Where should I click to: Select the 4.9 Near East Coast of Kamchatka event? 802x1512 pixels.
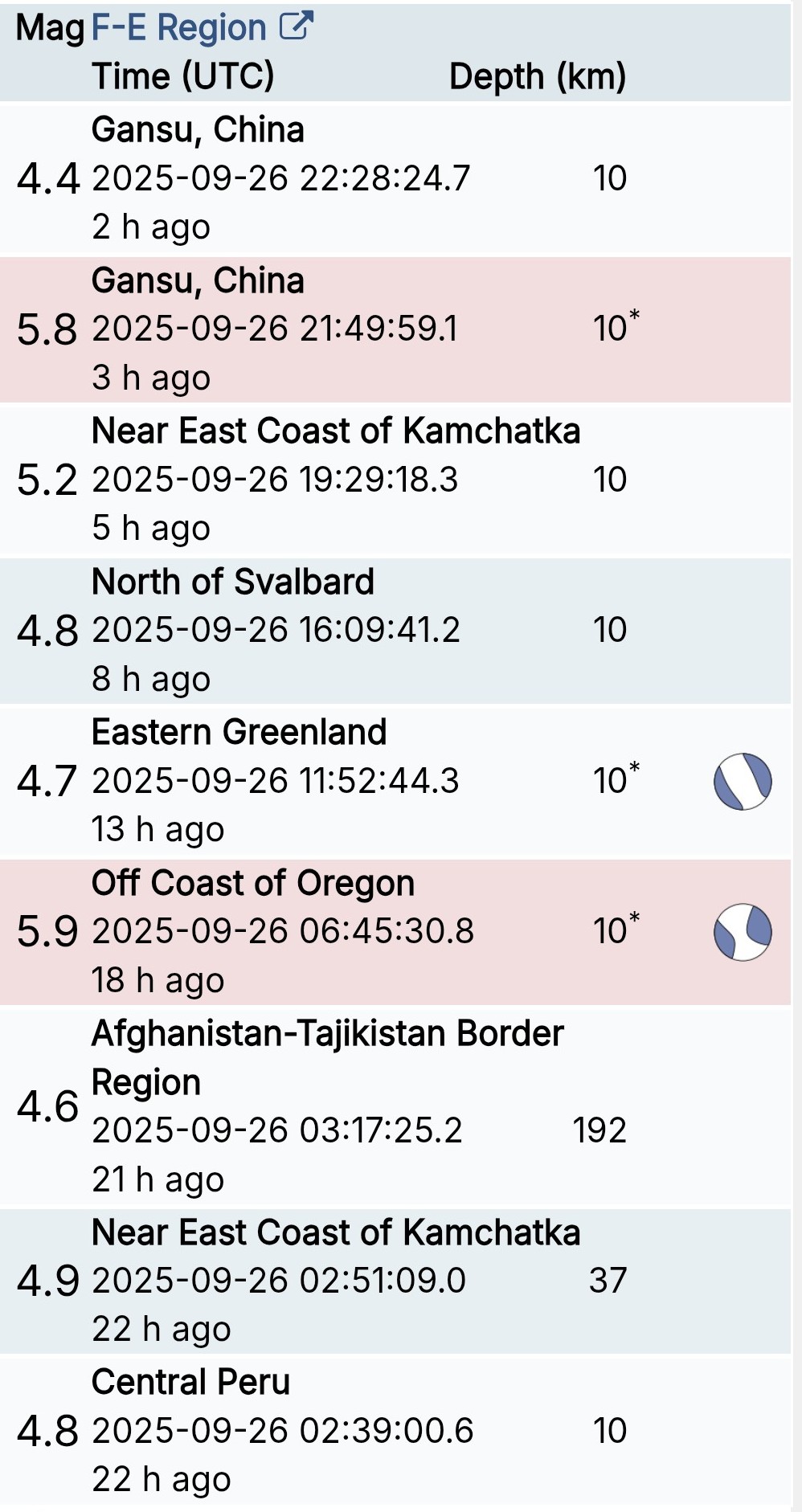click(395, 1281)
